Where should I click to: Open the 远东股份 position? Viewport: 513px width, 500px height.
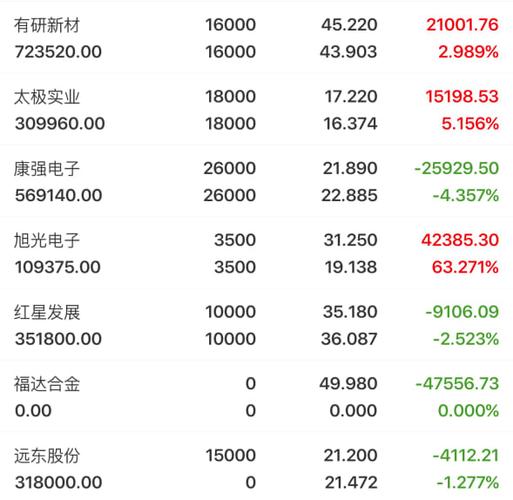click(x=256, y=467)
